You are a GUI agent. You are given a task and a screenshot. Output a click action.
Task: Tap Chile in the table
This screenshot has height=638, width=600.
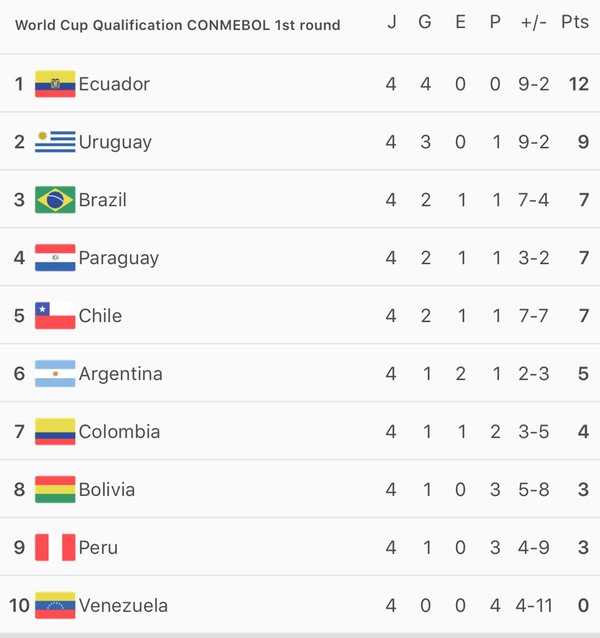click(100, 316)
